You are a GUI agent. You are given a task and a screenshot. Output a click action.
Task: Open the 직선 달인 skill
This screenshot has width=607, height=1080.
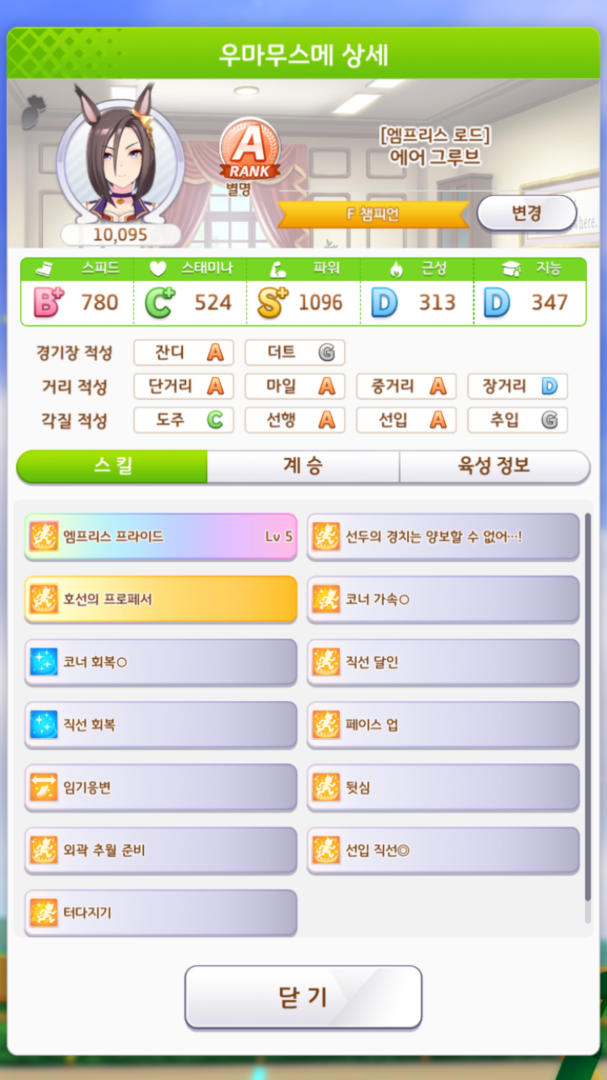[x=443, y=662]
